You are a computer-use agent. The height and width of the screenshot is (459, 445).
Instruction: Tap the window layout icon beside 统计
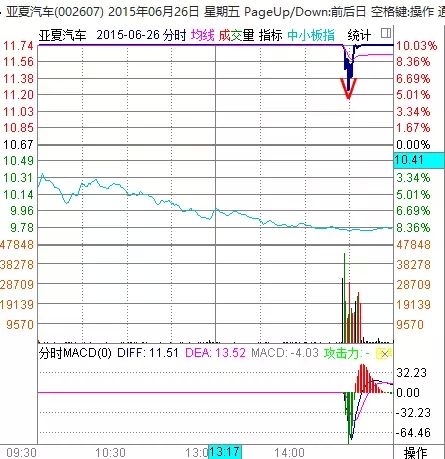point(386,33)
